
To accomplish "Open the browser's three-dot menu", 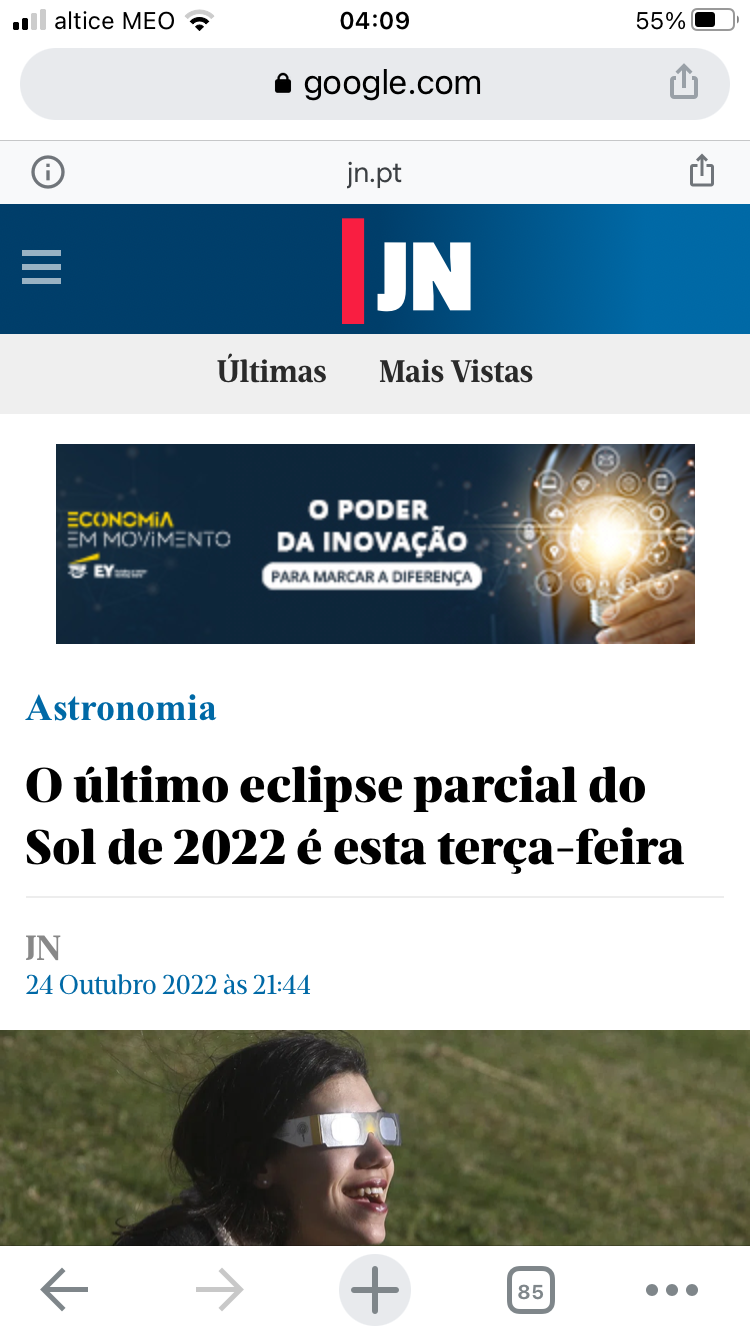I will pyautogui.click(x=671, y=1290).
